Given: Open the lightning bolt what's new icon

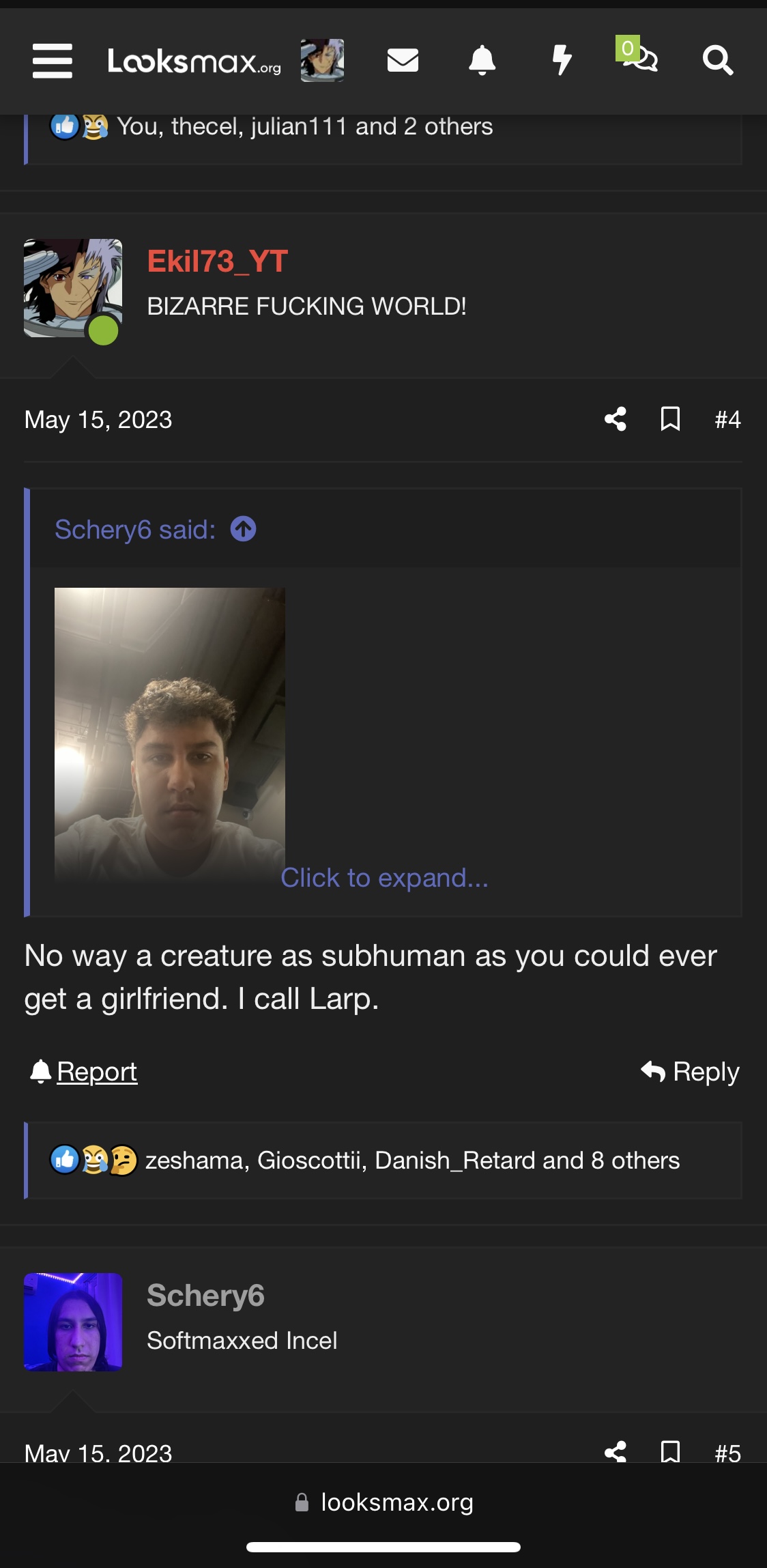Looking at the screenshot, I should pos(562,60).
